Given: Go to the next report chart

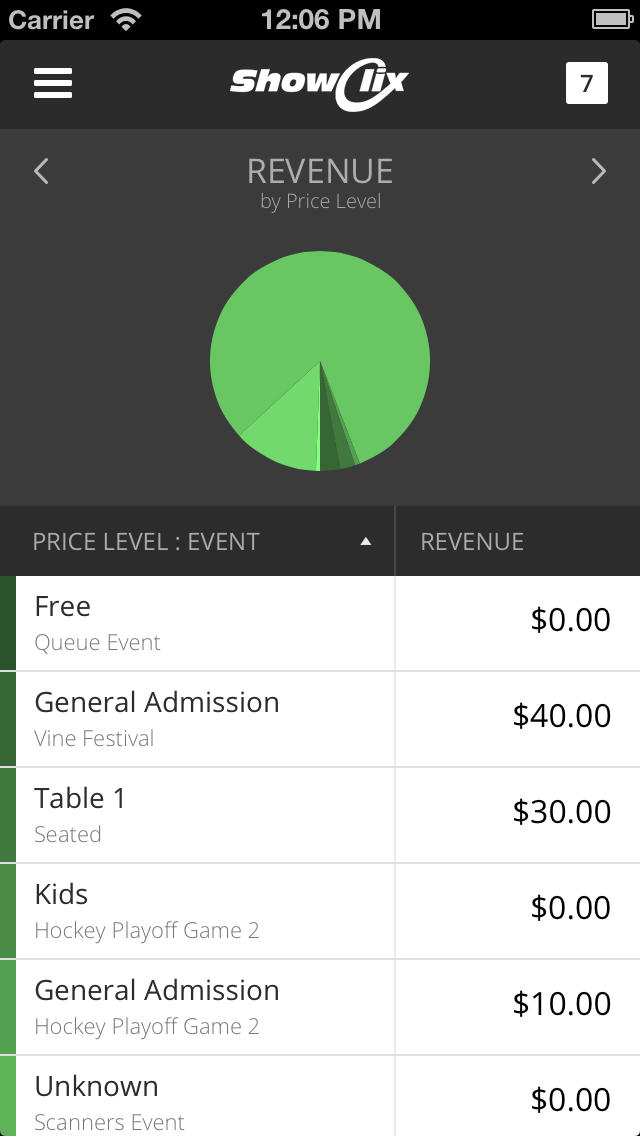Looking at the screenshot, I should 598,172.
